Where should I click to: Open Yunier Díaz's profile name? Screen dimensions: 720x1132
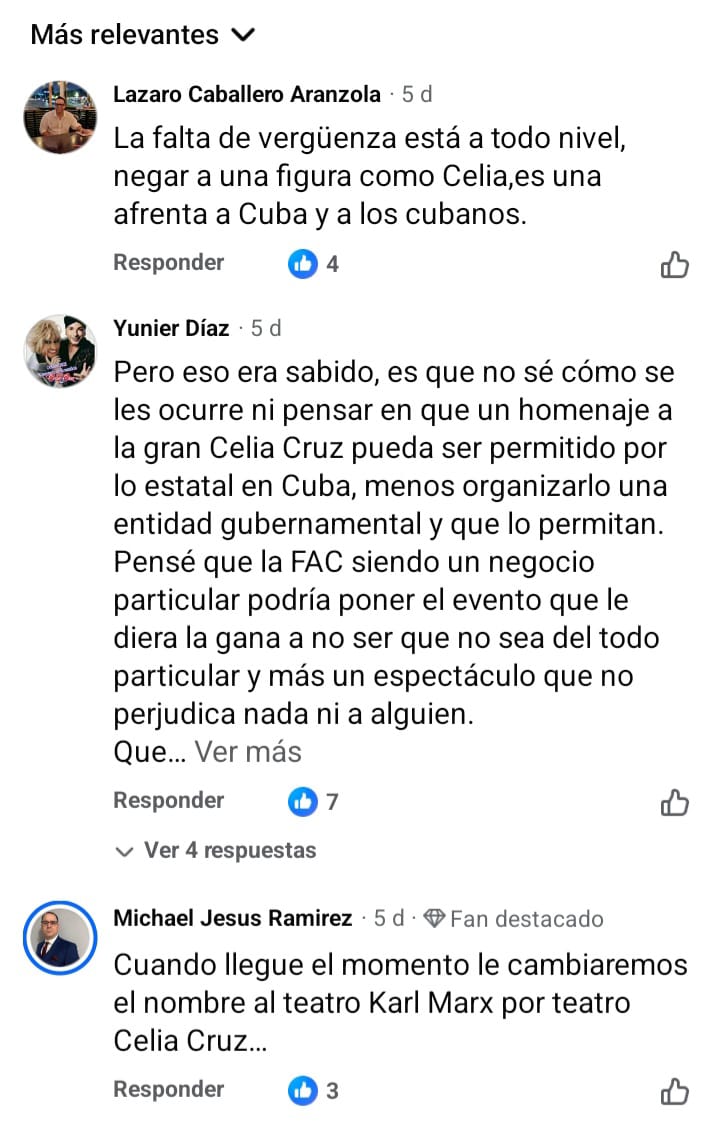[171, 328]
